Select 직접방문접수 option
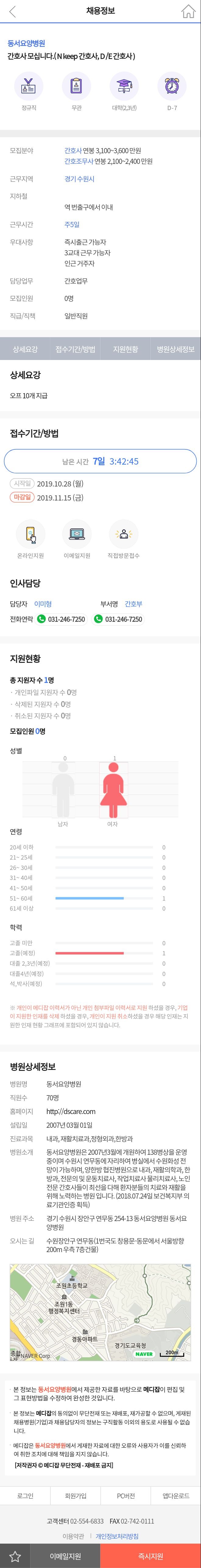The height and width of the screenshot is (1568, 201). point(124,535)
